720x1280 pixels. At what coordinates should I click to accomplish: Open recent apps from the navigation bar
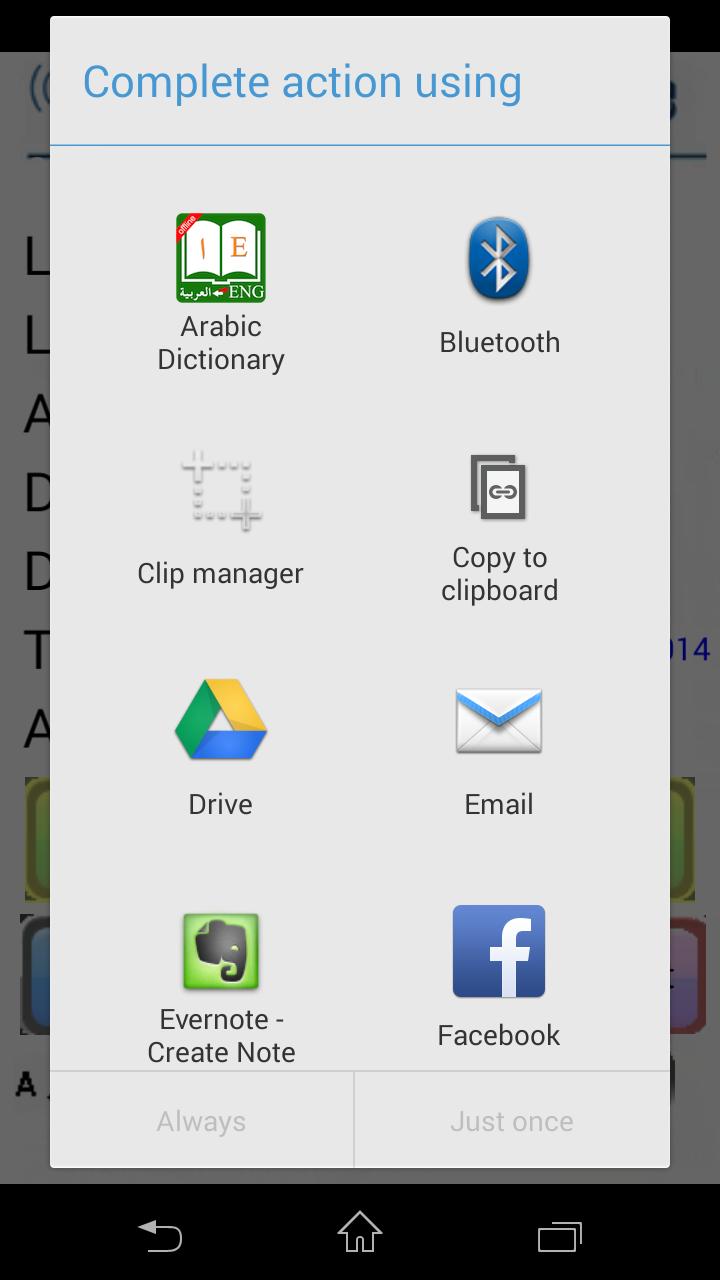tap(560, 1235)
